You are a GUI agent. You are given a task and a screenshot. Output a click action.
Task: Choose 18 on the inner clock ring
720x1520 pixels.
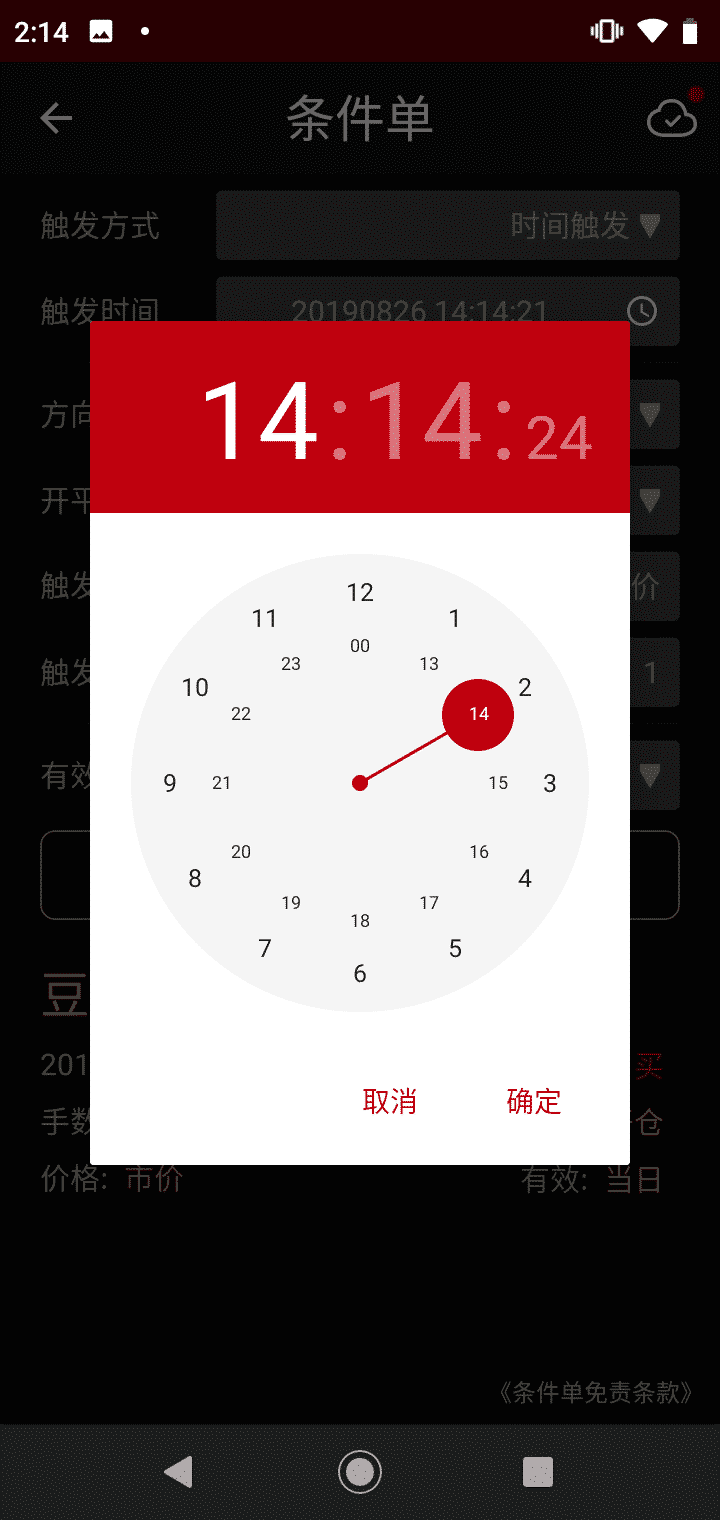coord(360,921)
